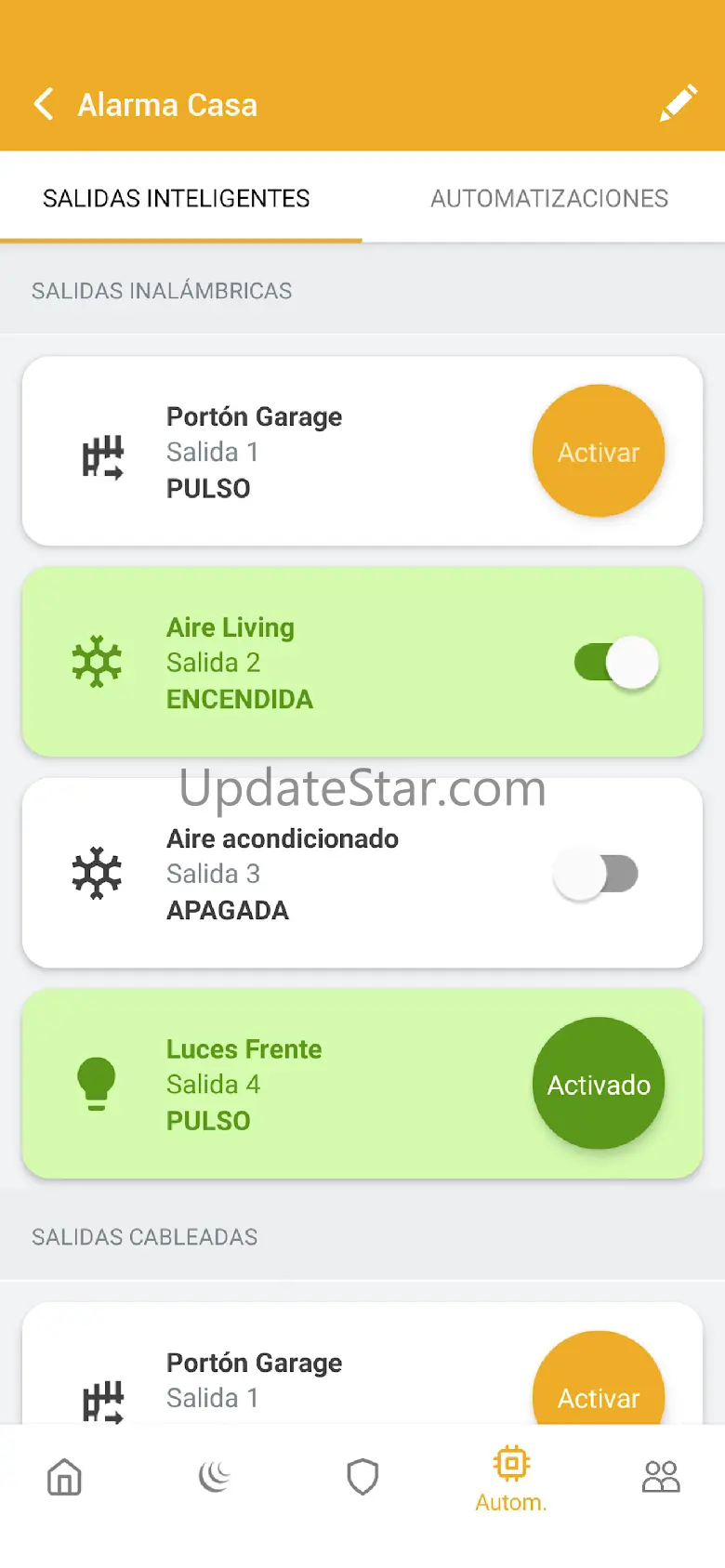The image size is (725, 1568).
Task: Open the moon night mode tab
Action: pyautogui.click(x=214, y=1476)
